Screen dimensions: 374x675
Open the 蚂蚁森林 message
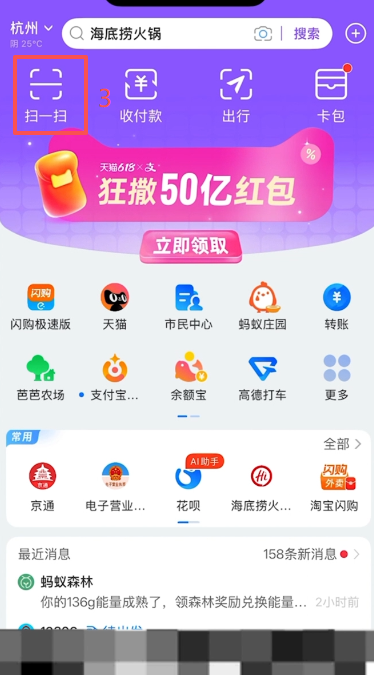pyautogui.click(x=189, y=592)
